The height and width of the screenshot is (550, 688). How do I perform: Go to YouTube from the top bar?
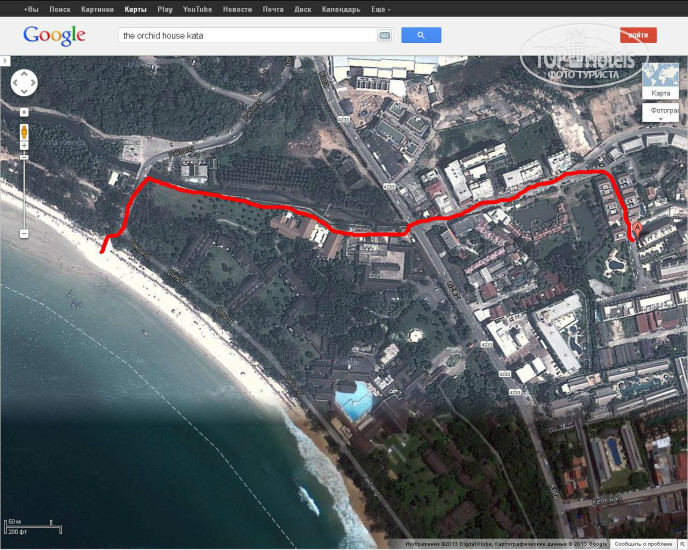(197, 9)
